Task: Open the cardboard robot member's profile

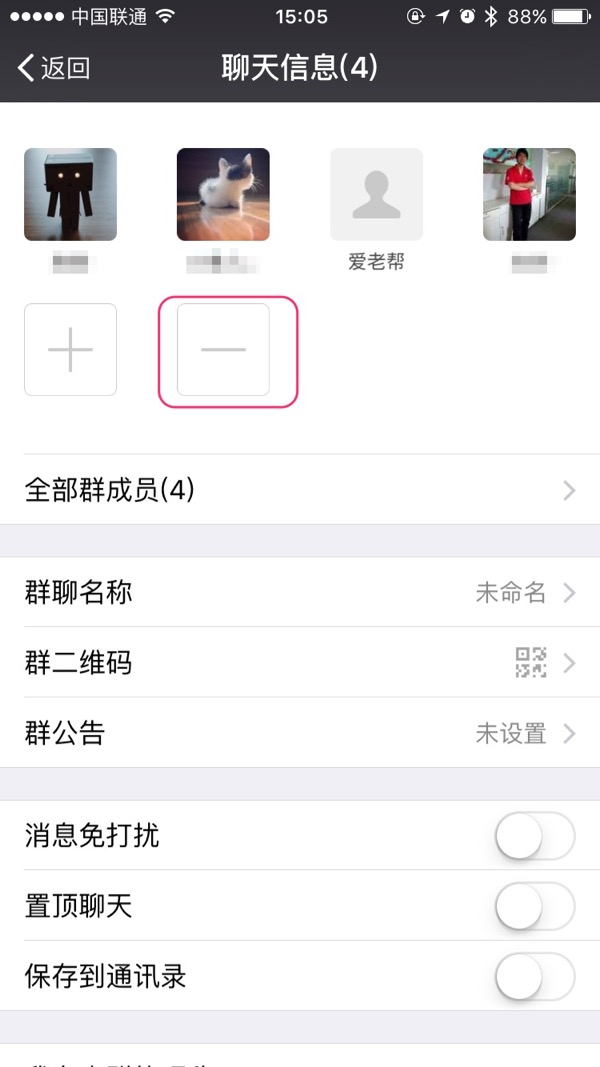Action: 70,194
